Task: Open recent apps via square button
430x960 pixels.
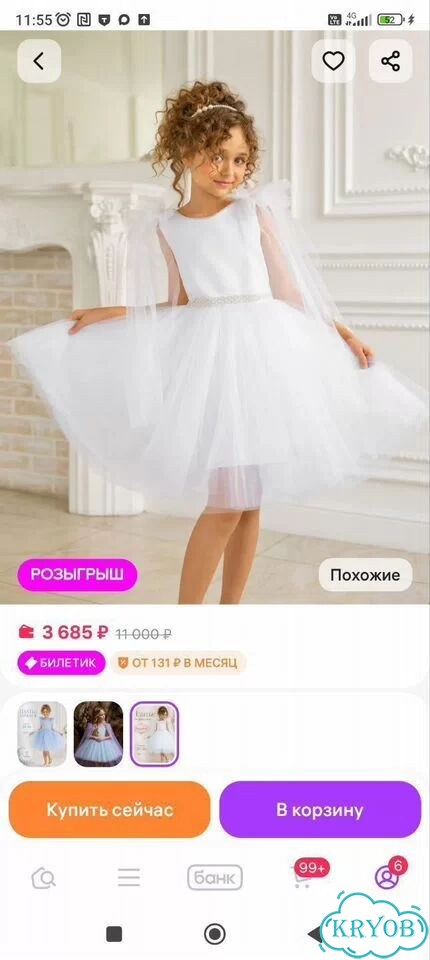Action: pos(114,934)
